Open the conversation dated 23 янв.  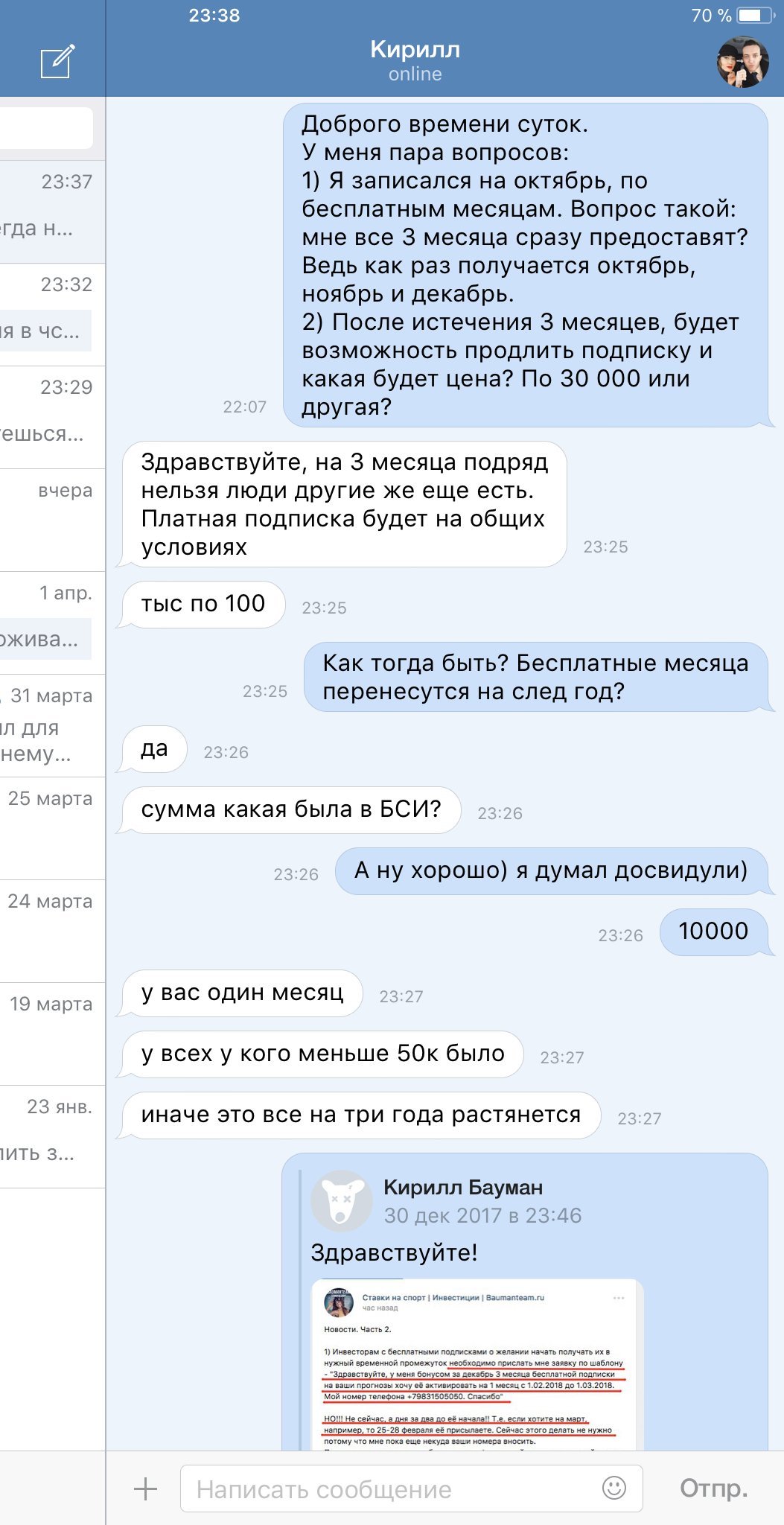click(x=52, y=1136)
